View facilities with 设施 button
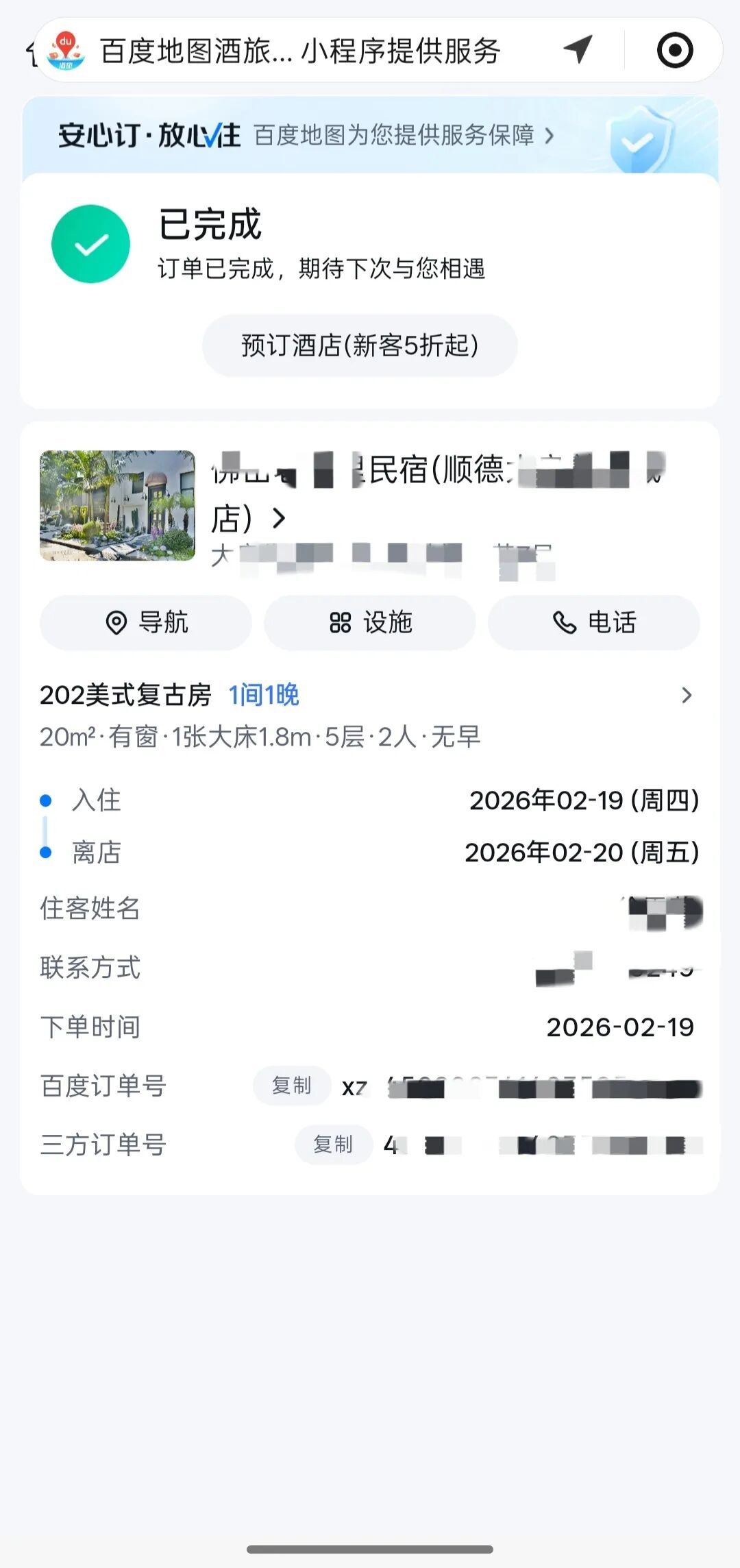740x1568 pixels. click(370, 623)
